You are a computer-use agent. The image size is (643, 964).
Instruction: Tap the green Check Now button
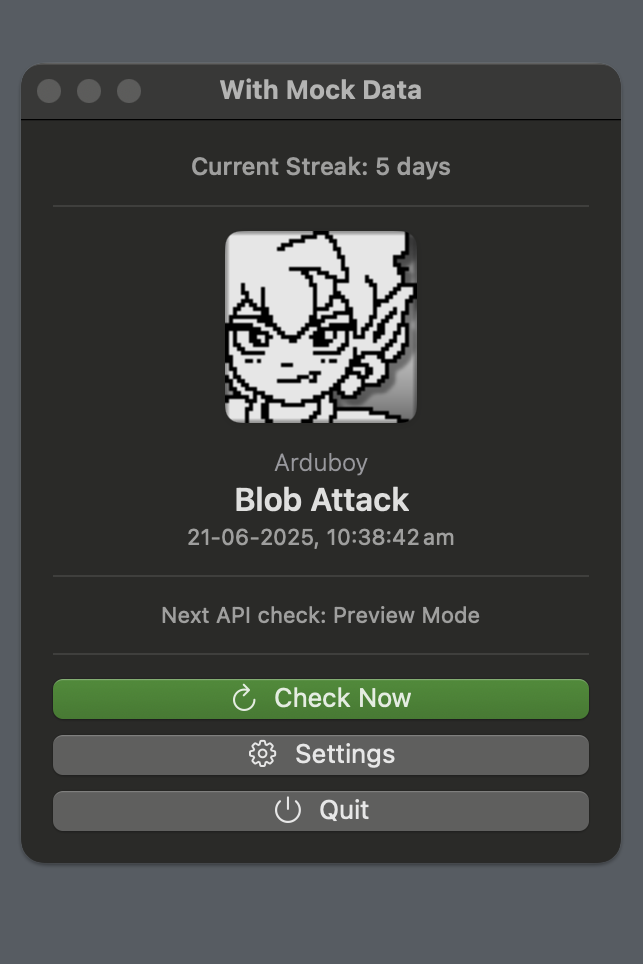pos(320,698)
